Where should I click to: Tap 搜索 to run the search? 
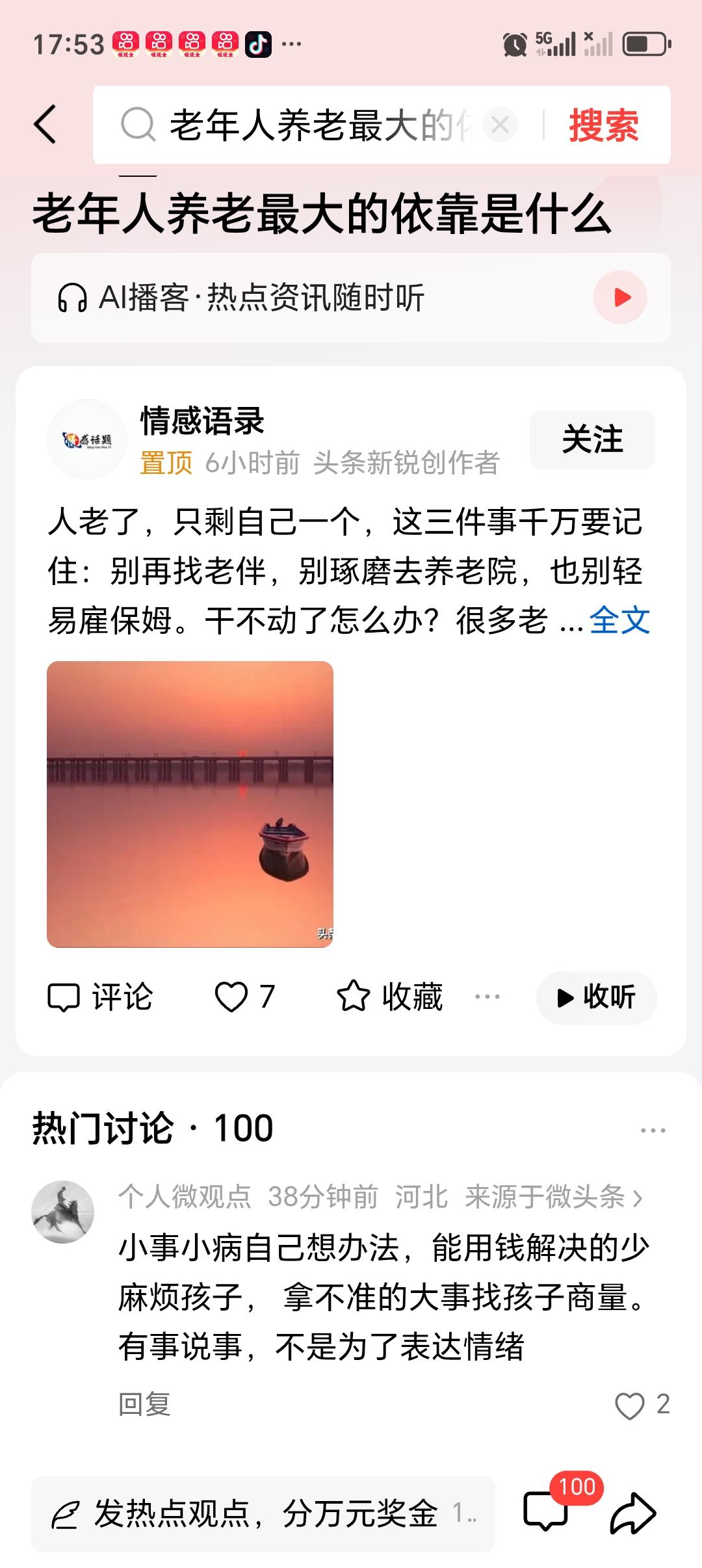(x=603, y=127)
